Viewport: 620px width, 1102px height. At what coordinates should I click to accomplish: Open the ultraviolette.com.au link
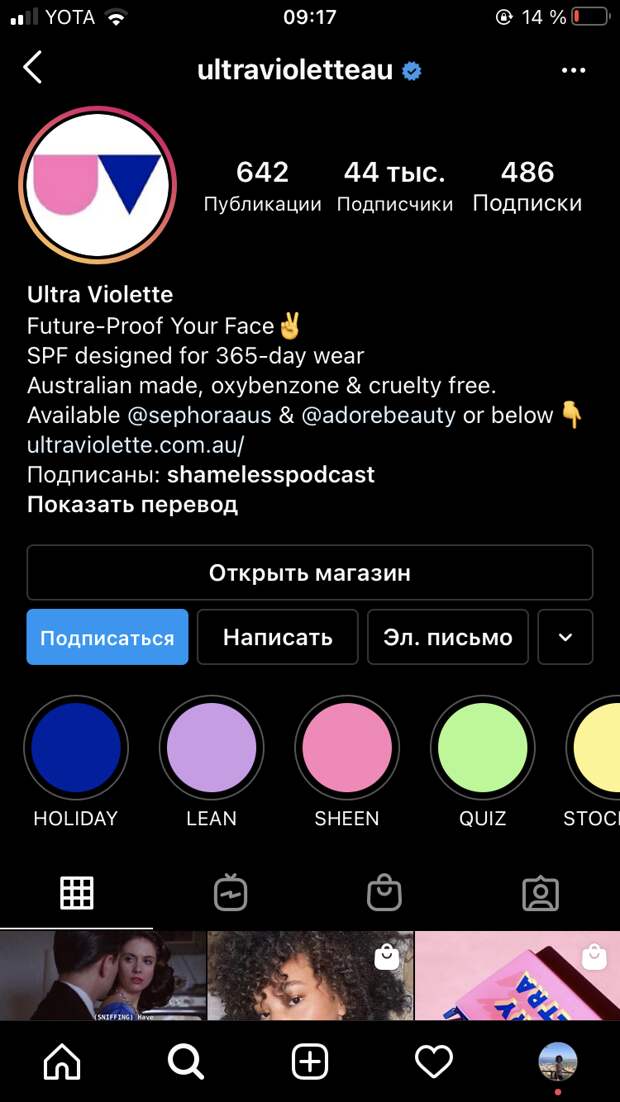(x=135, y=444)
